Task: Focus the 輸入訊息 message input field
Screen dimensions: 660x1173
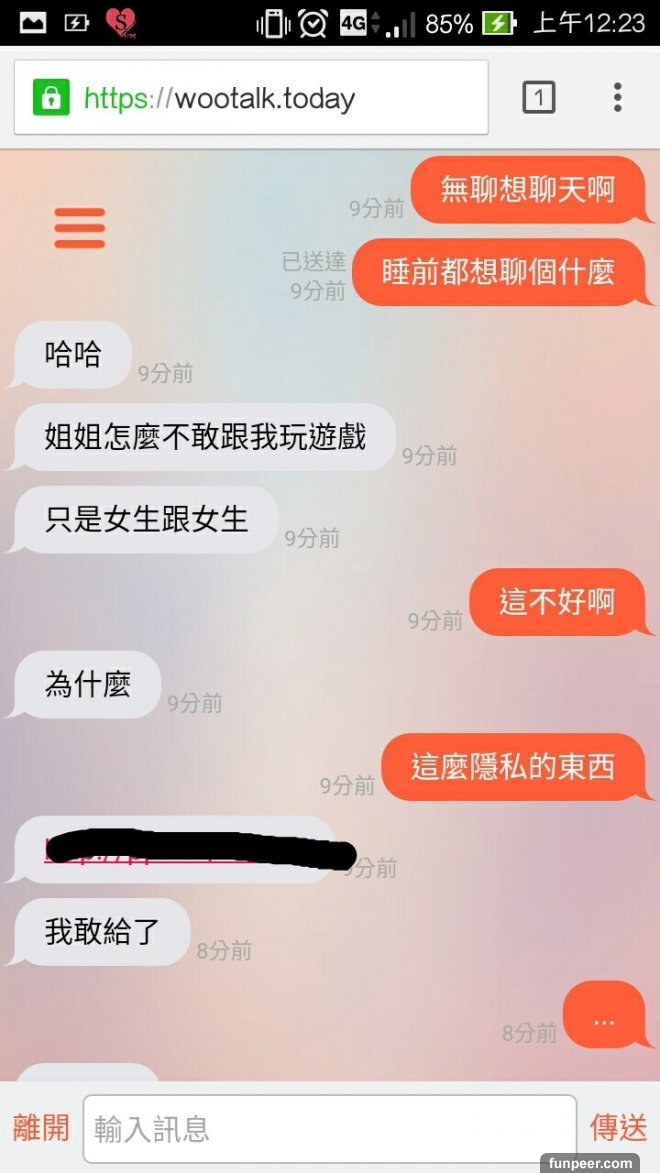Action: pos(330,1129)
